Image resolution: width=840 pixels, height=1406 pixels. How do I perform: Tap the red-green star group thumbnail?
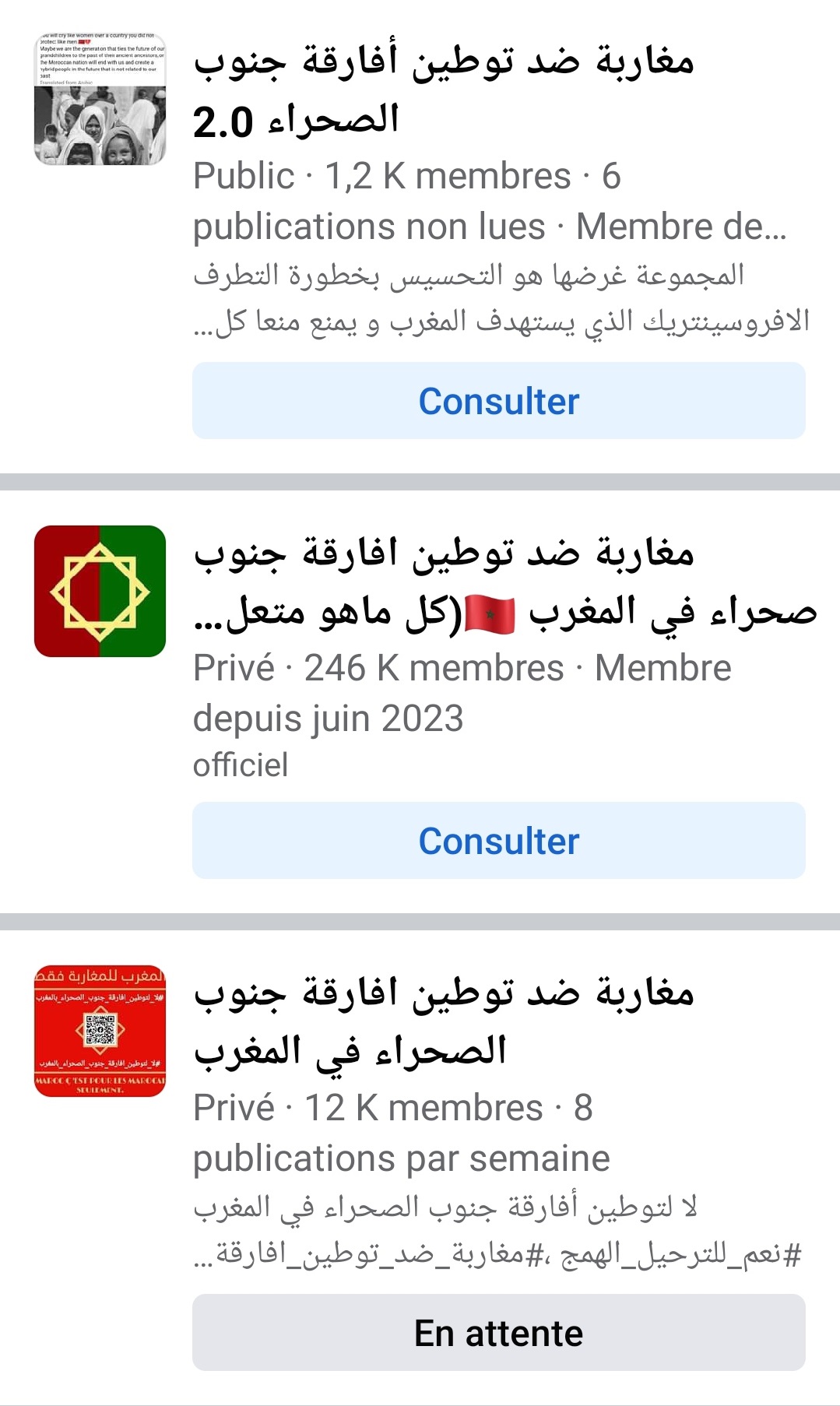point(100,591)
